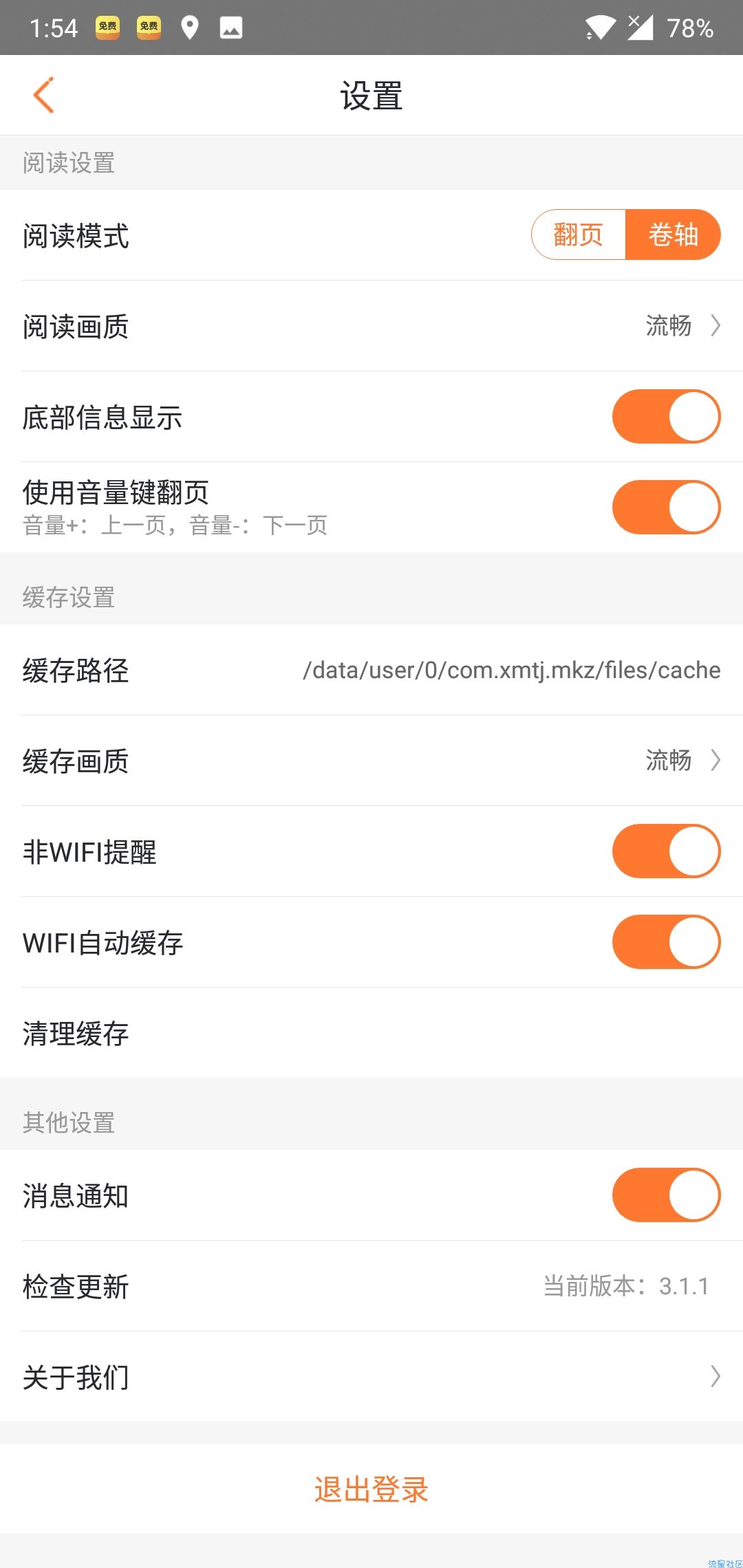Viewport: 743px width, 1568px height.
Task: Open 关于我们 page
Action: point(371,1377)
